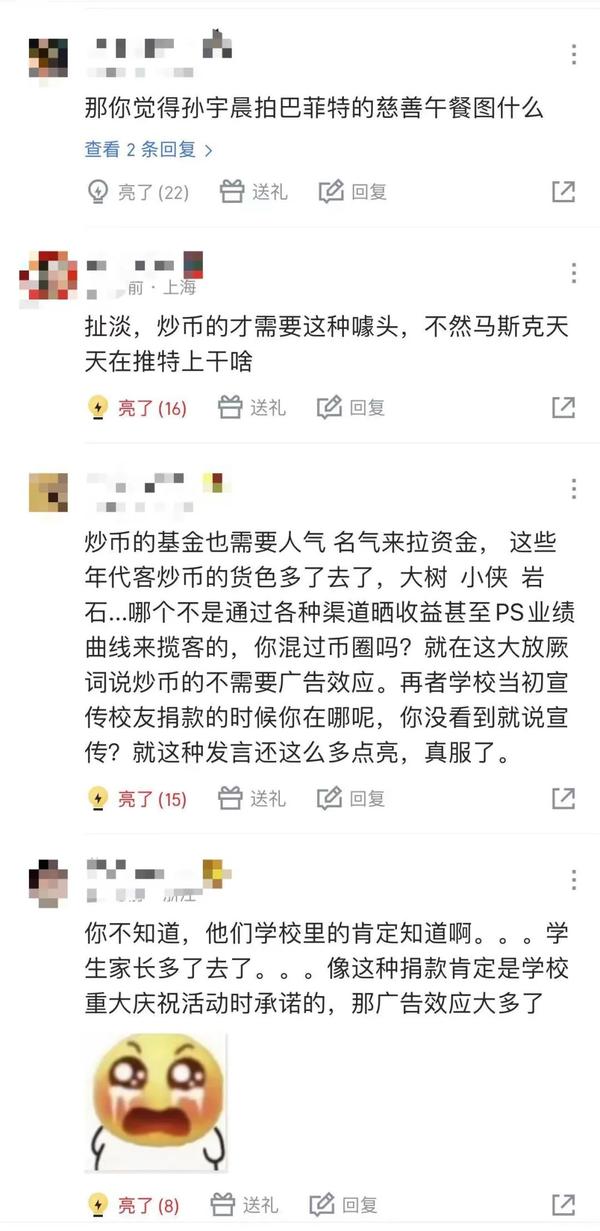The height and width of the screenshot is (1231, 600).
Task: Send a gift on the 炒币的基金 comment
Action: click(x=252, y=798)
